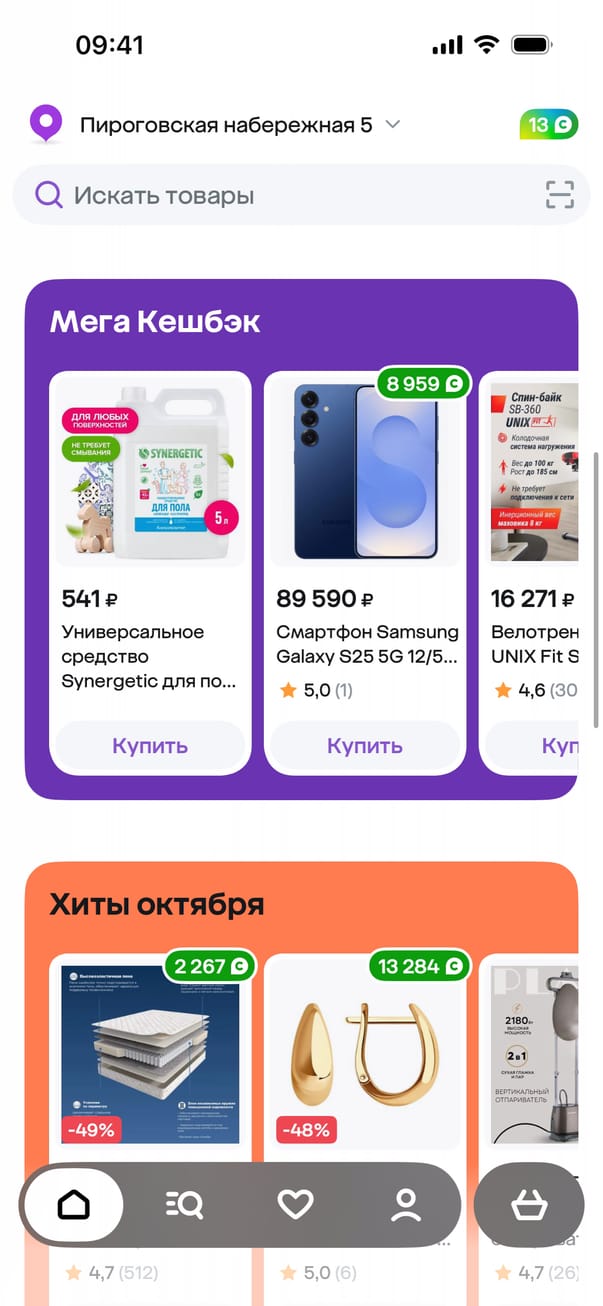Open the barcode scanner icon
The image size is (603, 1306).
click(560, 195)
